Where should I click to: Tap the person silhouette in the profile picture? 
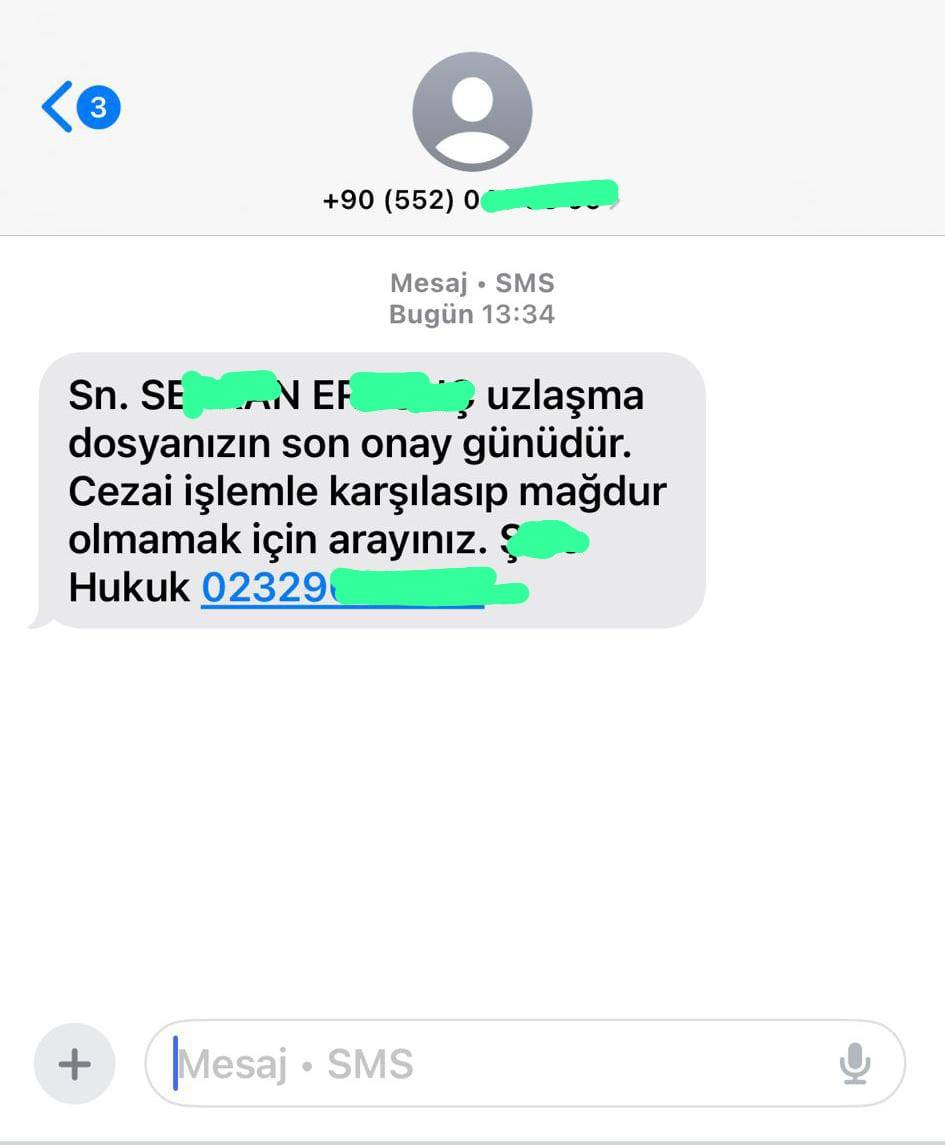(472, 105)
